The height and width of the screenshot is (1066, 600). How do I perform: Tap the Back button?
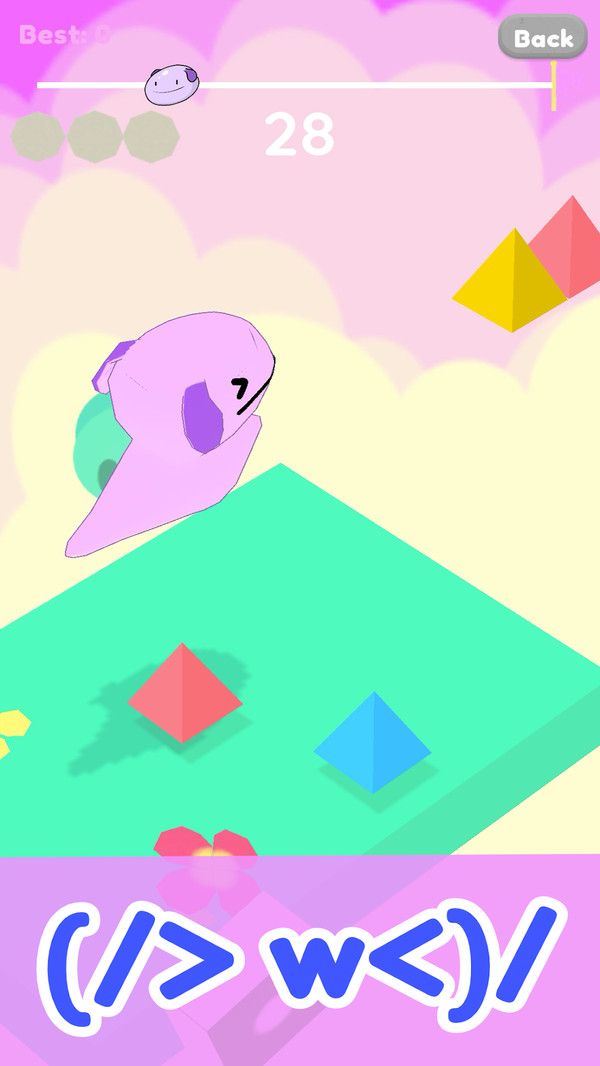[x=543, y=38]
